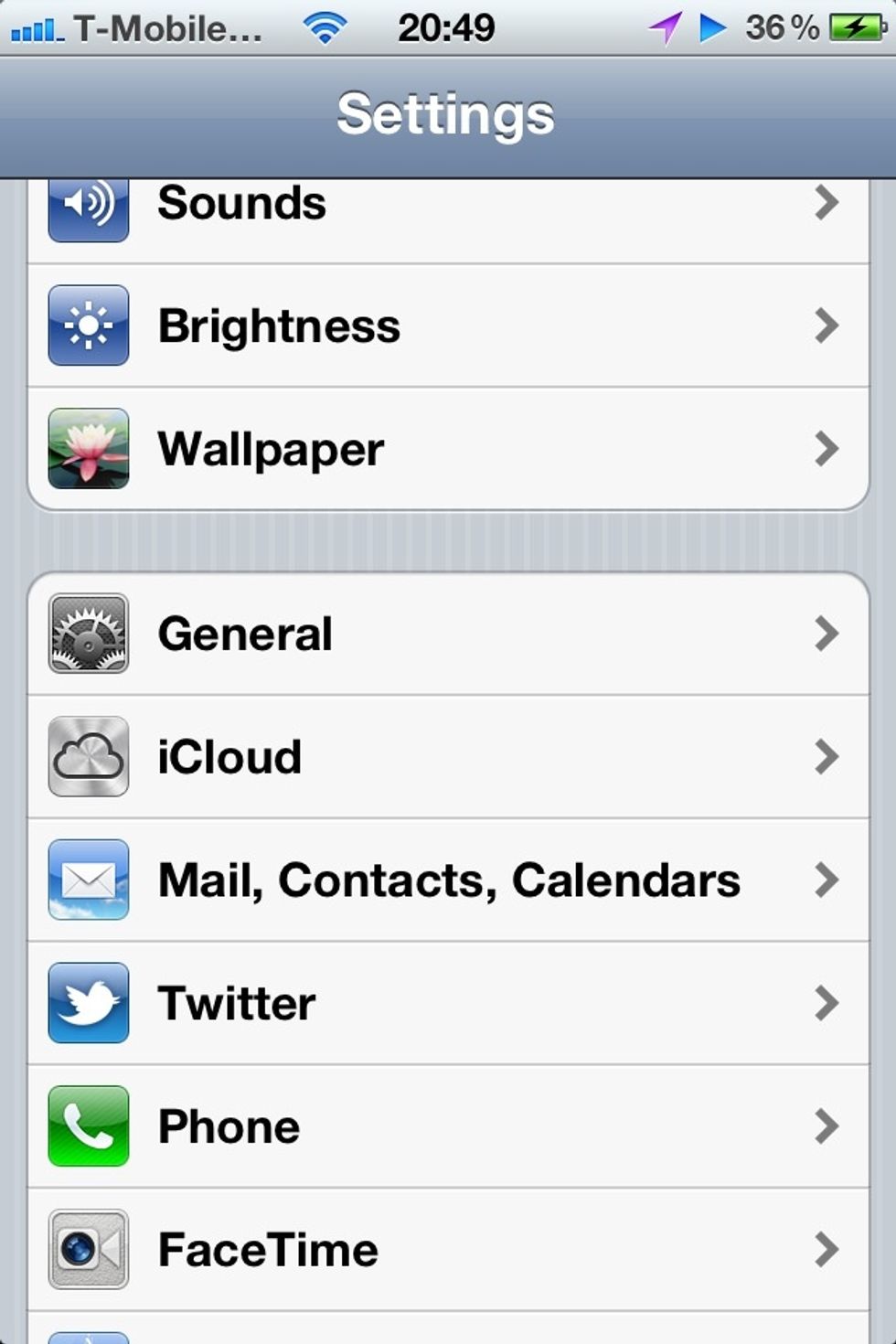Tap the Sounds speaker icon
Viewport: 896px width, 1344px height.
pyautogui.click(x=88, y=207)
